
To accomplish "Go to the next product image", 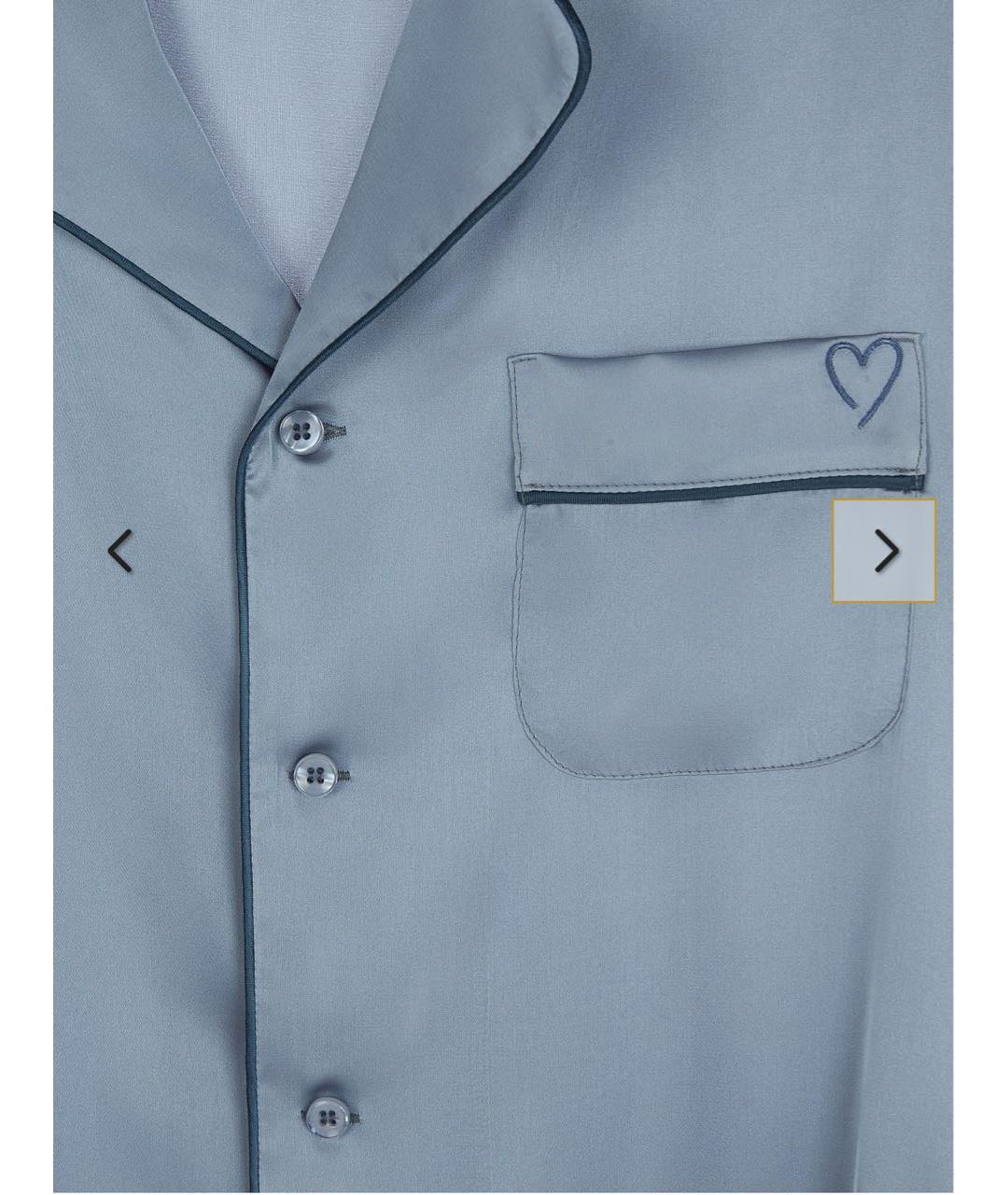I will [884, 551].
